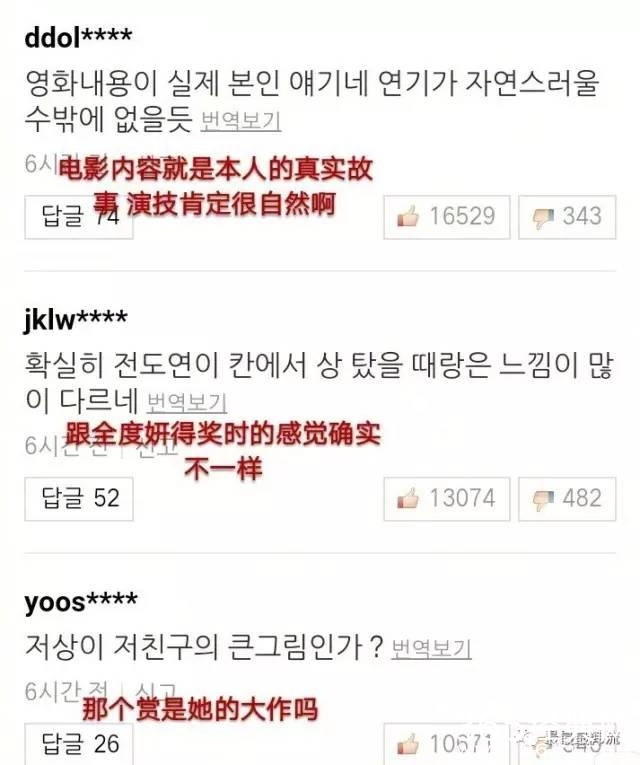Upvote jklw**** comment with 13074 likes
Image resolution: width=640 pixels, height=765 pixels.
pyautogui.click(x=446, y=498)
